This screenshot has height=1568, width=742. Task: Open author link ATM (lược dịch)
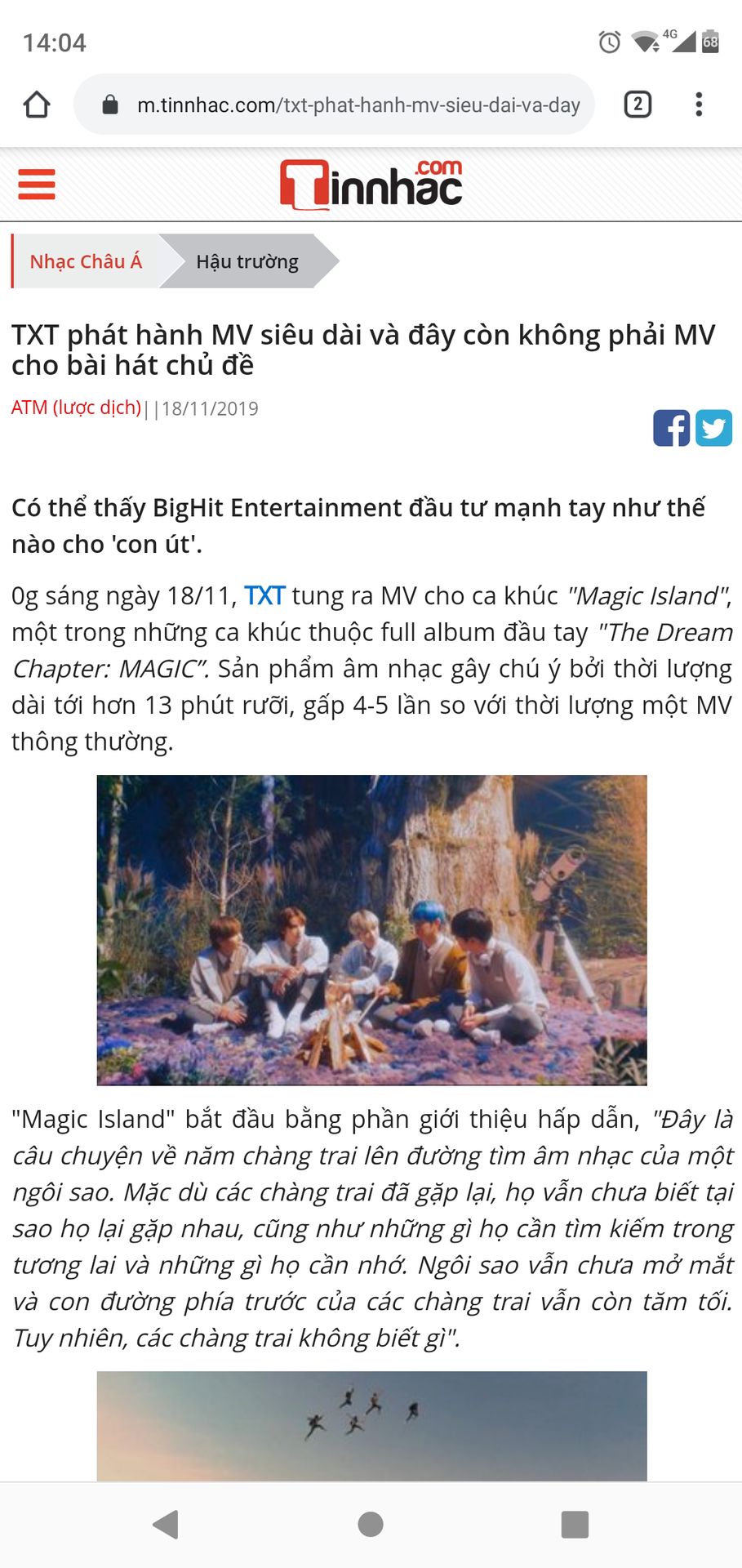76,408
